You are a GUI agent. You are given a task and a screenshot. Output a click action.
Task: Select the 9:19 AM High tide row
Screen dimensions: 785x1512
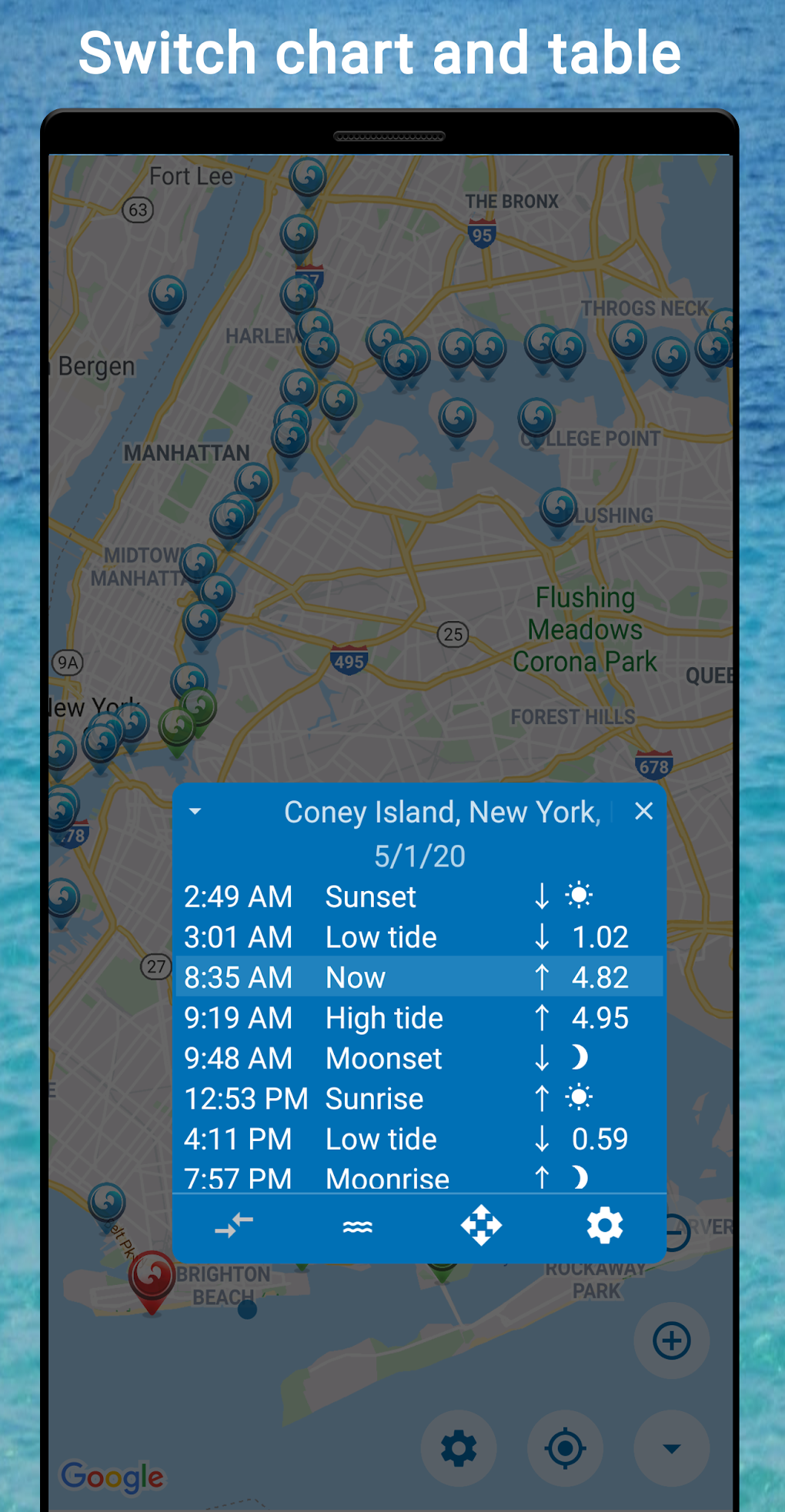tap(419, 1018)
